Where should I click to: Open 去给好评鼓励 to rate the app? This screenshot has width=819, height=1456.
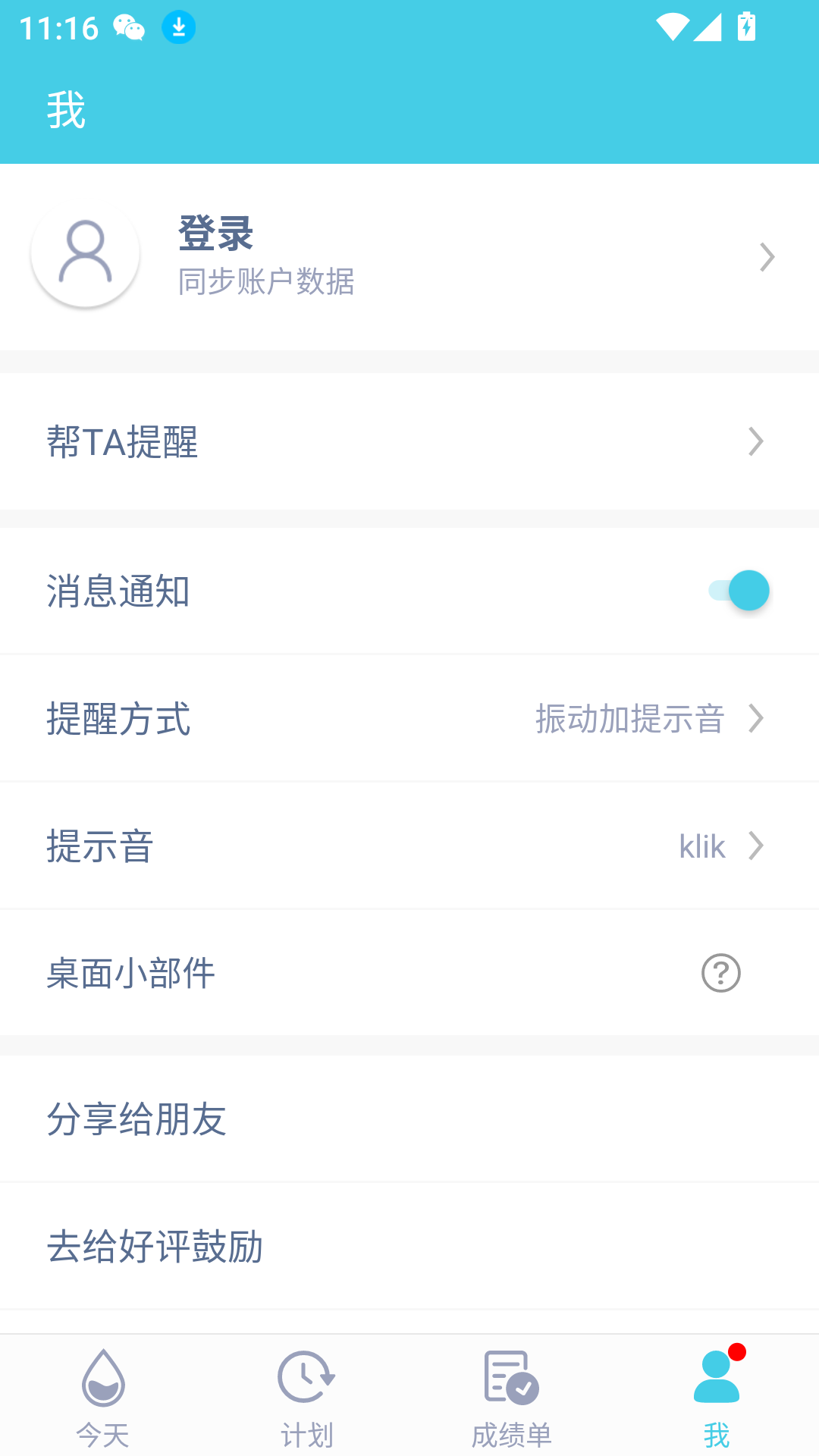(x=409, y=1246)
